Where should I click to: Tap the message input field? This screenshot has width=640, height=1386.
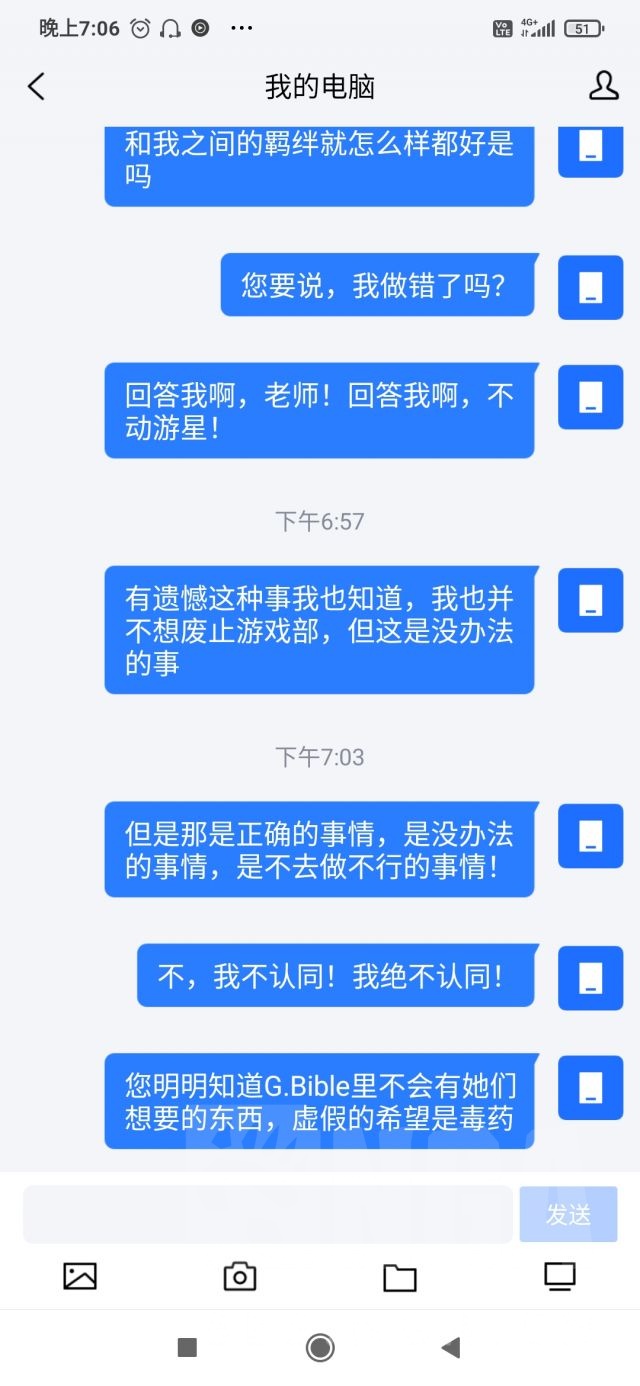pos(268,1214)
